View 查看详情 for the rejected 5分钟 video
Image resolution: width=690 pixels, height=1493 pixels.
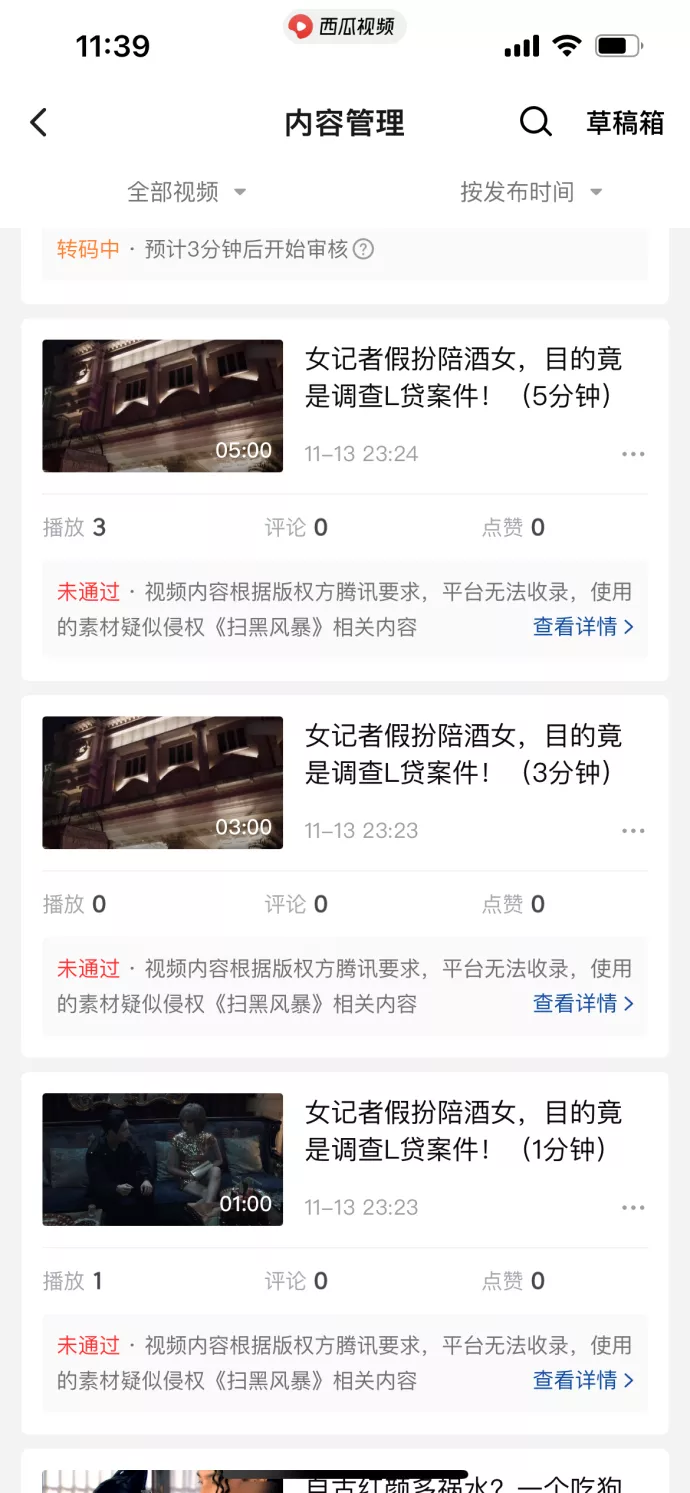[x=583, y=627]
